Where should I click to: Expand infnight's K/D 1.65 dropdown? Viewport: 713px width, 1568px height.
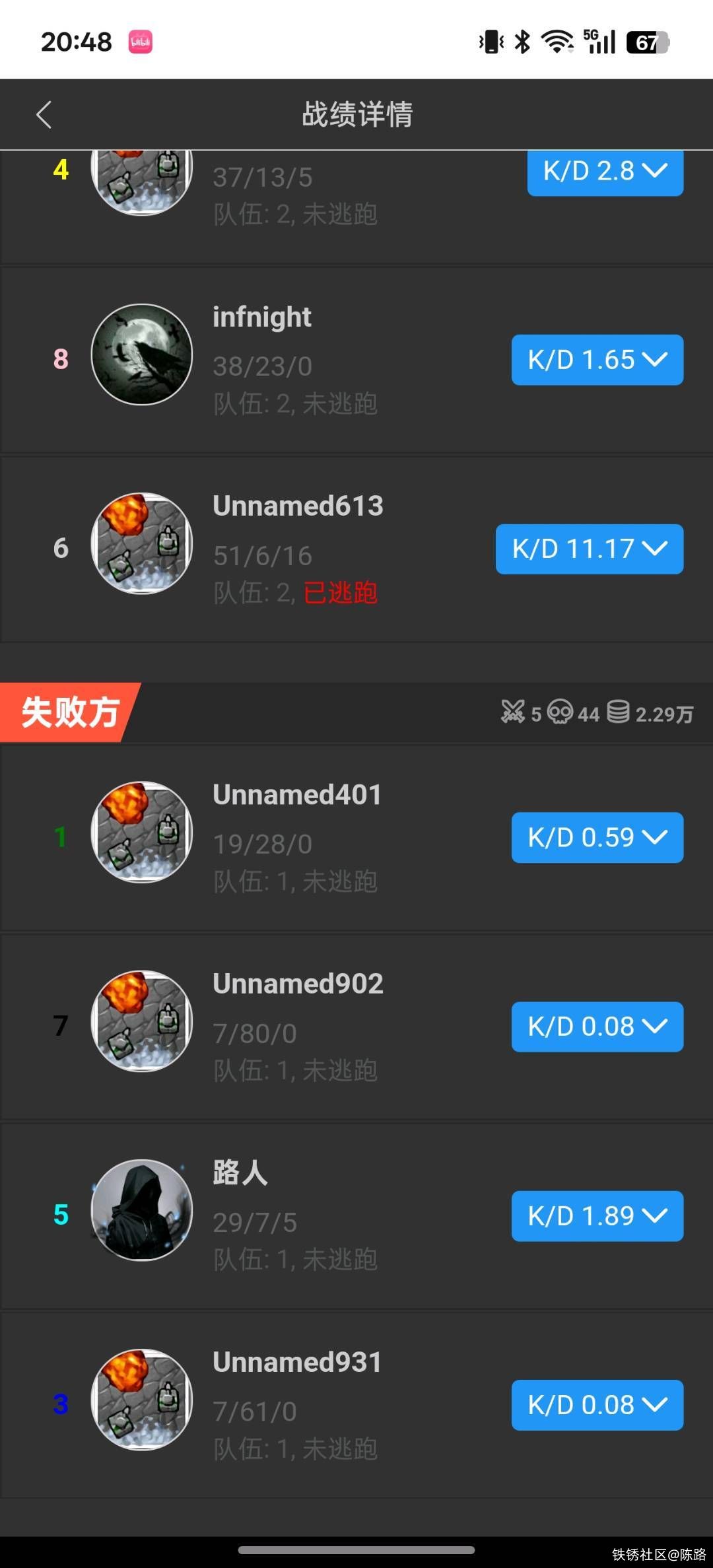(597, 360)
